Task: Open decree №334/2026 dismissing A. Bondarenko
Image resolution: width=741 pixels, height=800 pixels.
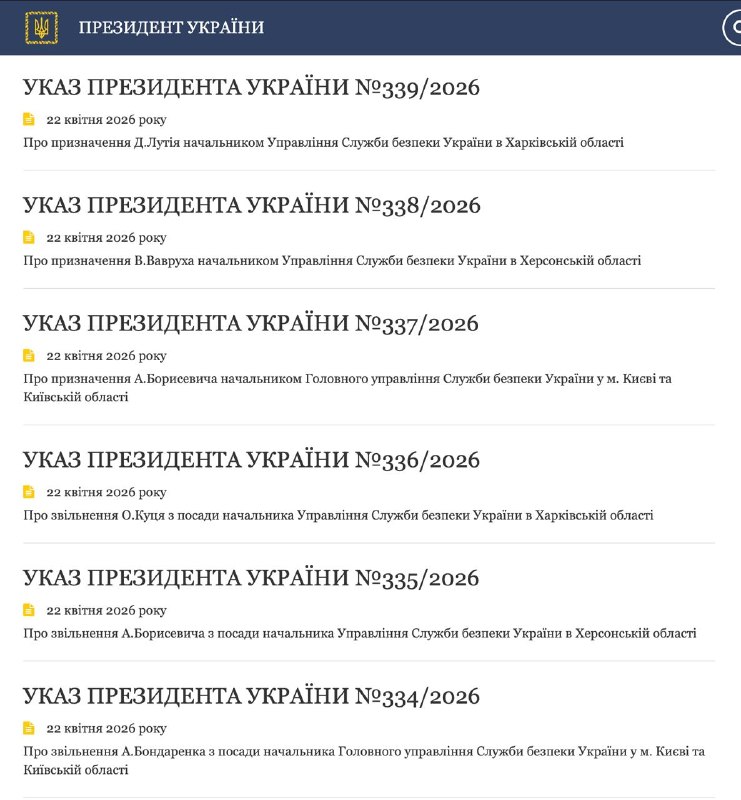Action: [251, 697]
